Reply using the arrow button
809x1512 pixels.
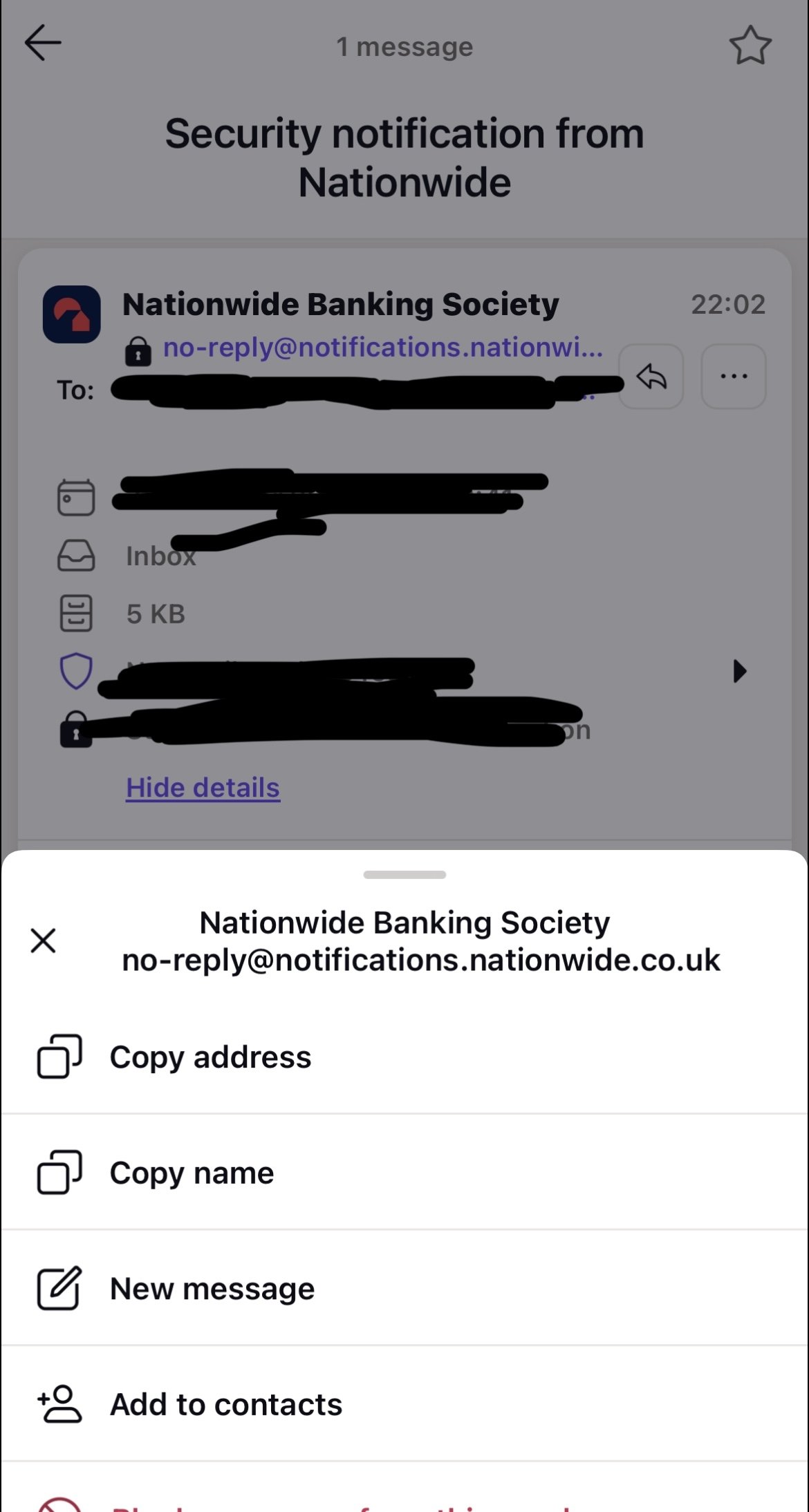(x=651, y=377)
